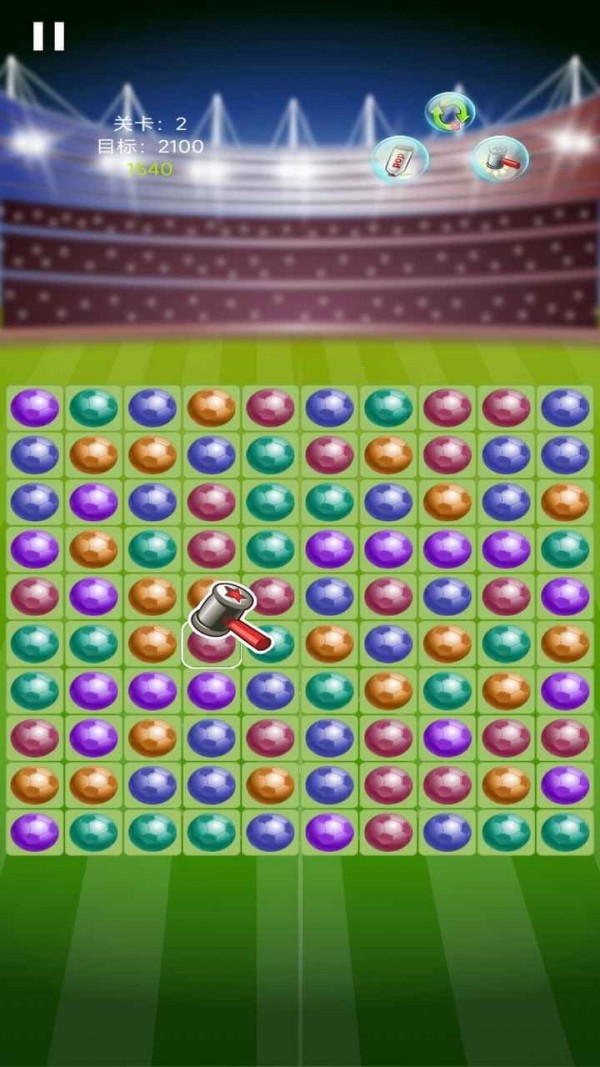Use the green shuffle arrows power-up
Image resolution: width=600 pixels, height=1067 pixels.
[449, 112]
